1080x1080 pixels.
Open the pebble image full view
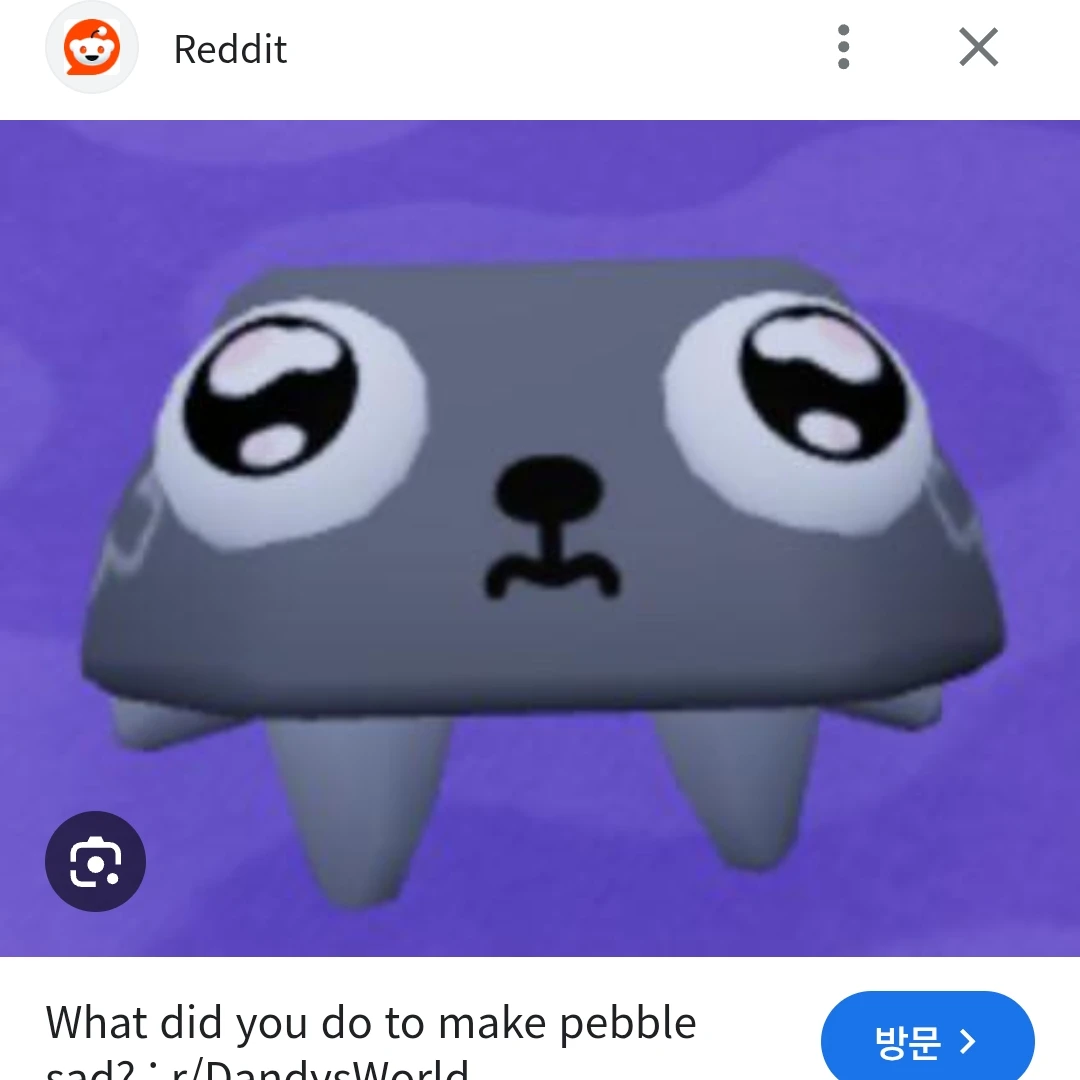[x=540, y=540]
